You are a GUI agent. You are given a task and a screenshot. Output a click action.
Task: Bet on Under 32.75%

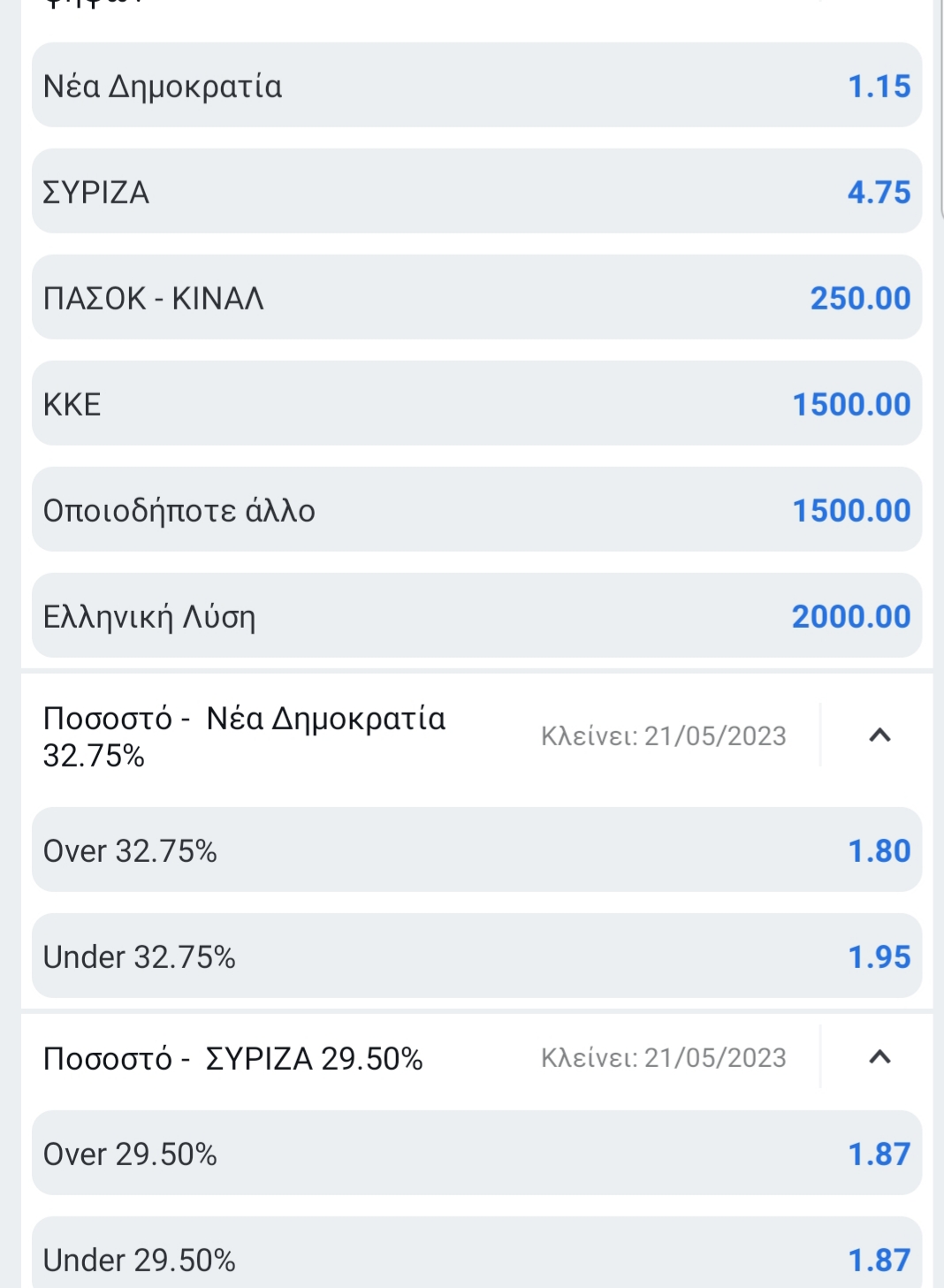[476, 956]
